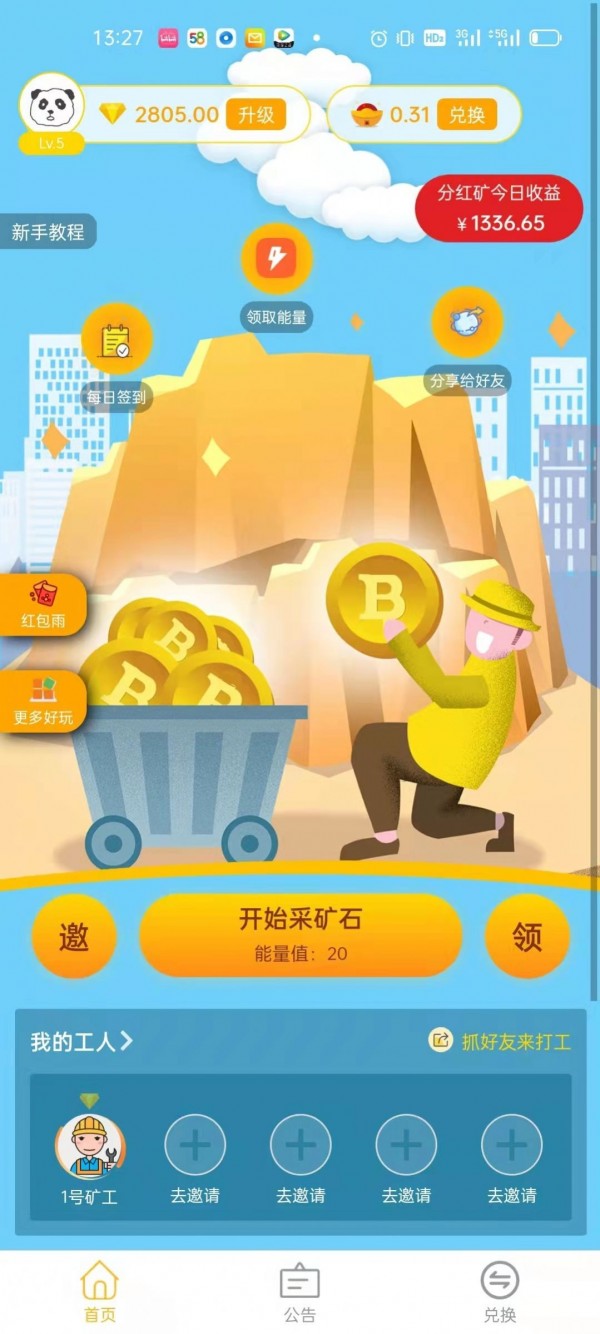Tap the round 邀 invite button
Image resolution: width=600 pixels, height=1334 pixels.
tap(74, 937)
